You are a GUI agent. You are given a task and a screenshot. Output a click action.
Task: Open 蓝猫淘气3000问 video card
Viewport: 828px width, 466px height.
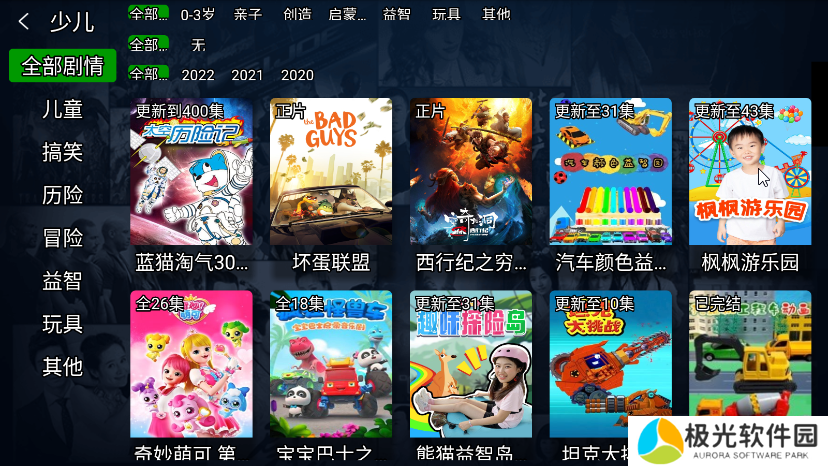tap(191, 185)
